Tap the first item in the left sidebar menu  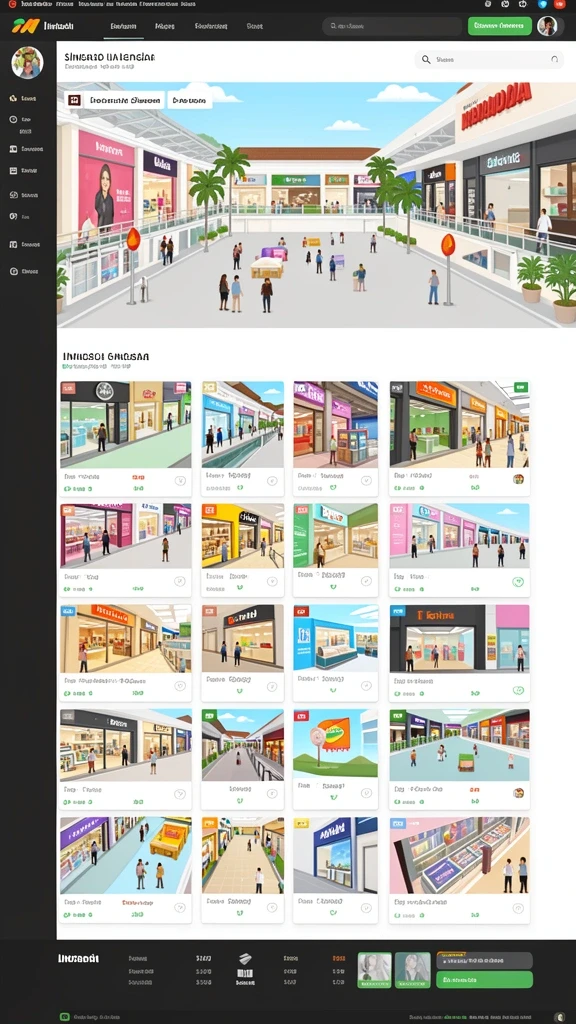click(24, 99)
